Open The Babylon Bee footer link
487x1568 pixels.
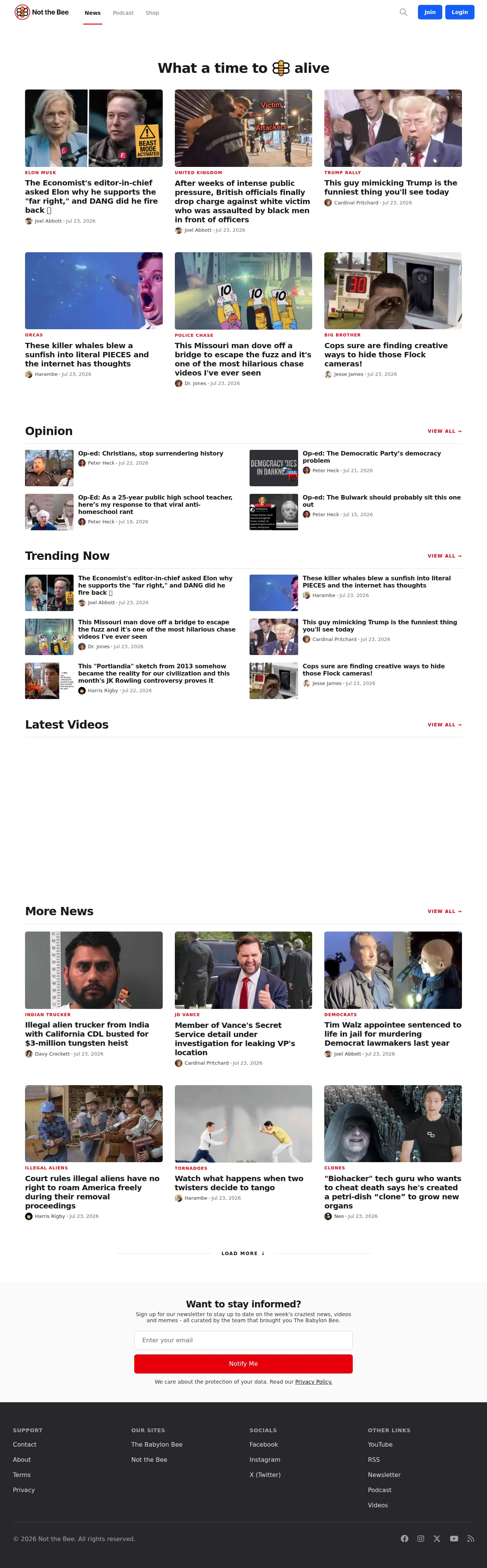[156, 1444]
